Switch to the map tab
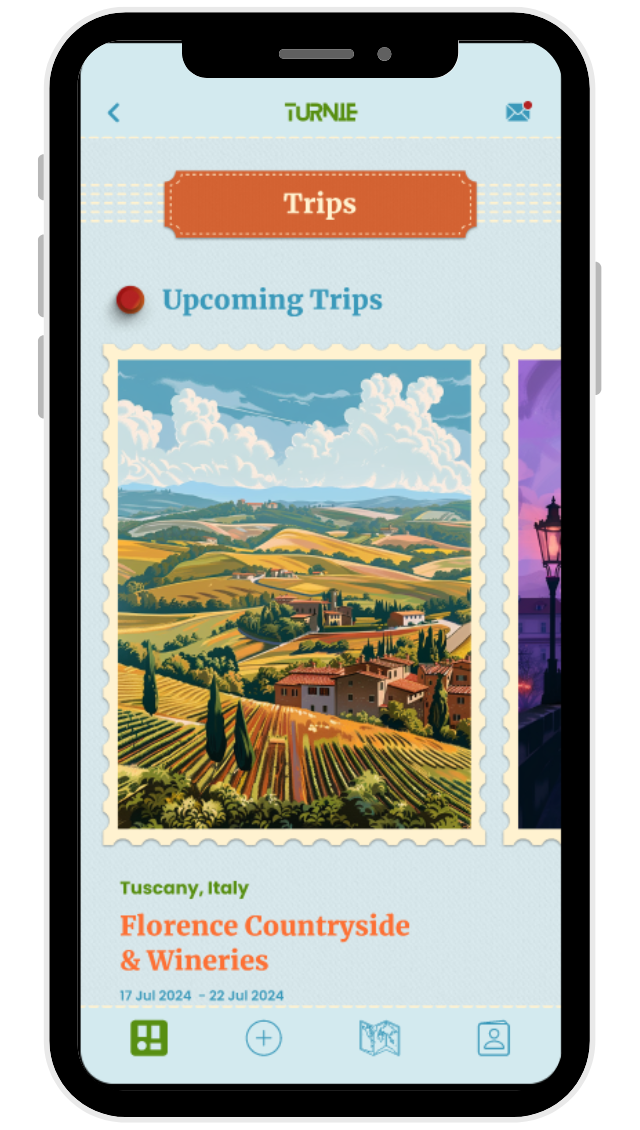The width and height of the screenshot is (640, 1130). (x=380, y=1039)
